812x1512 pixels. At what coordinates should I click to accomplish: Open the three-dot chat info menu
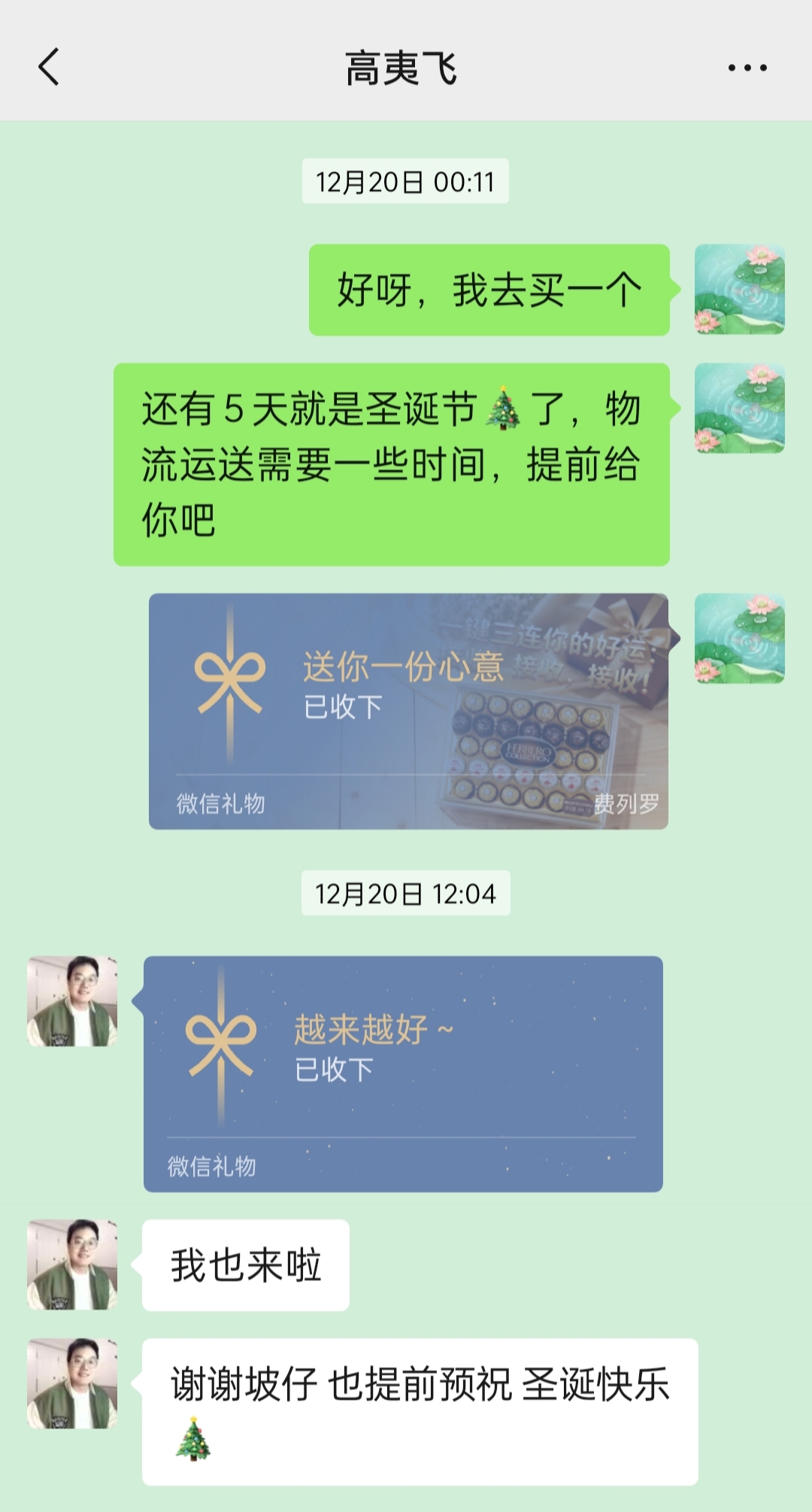(x=747, y=68)
